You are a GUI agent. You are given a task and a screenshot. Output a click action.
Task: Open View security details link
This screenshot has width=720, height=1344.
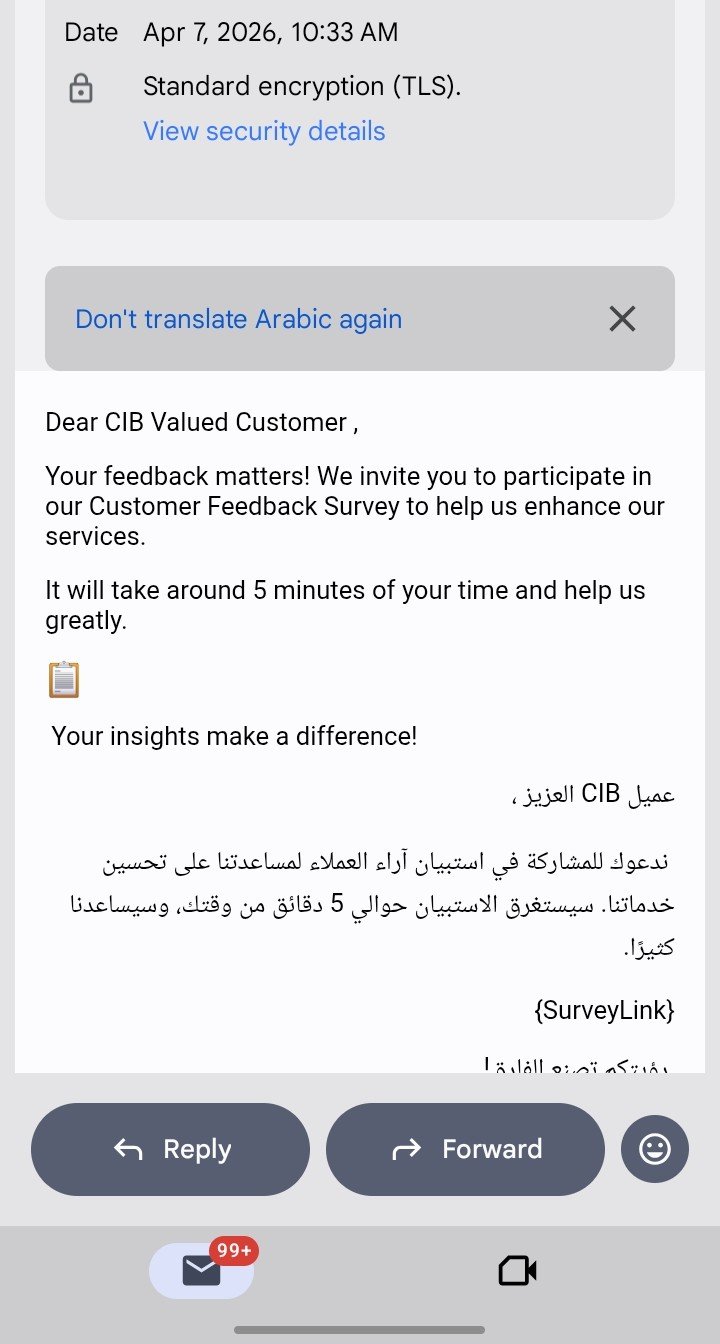[x=264, y=131]
